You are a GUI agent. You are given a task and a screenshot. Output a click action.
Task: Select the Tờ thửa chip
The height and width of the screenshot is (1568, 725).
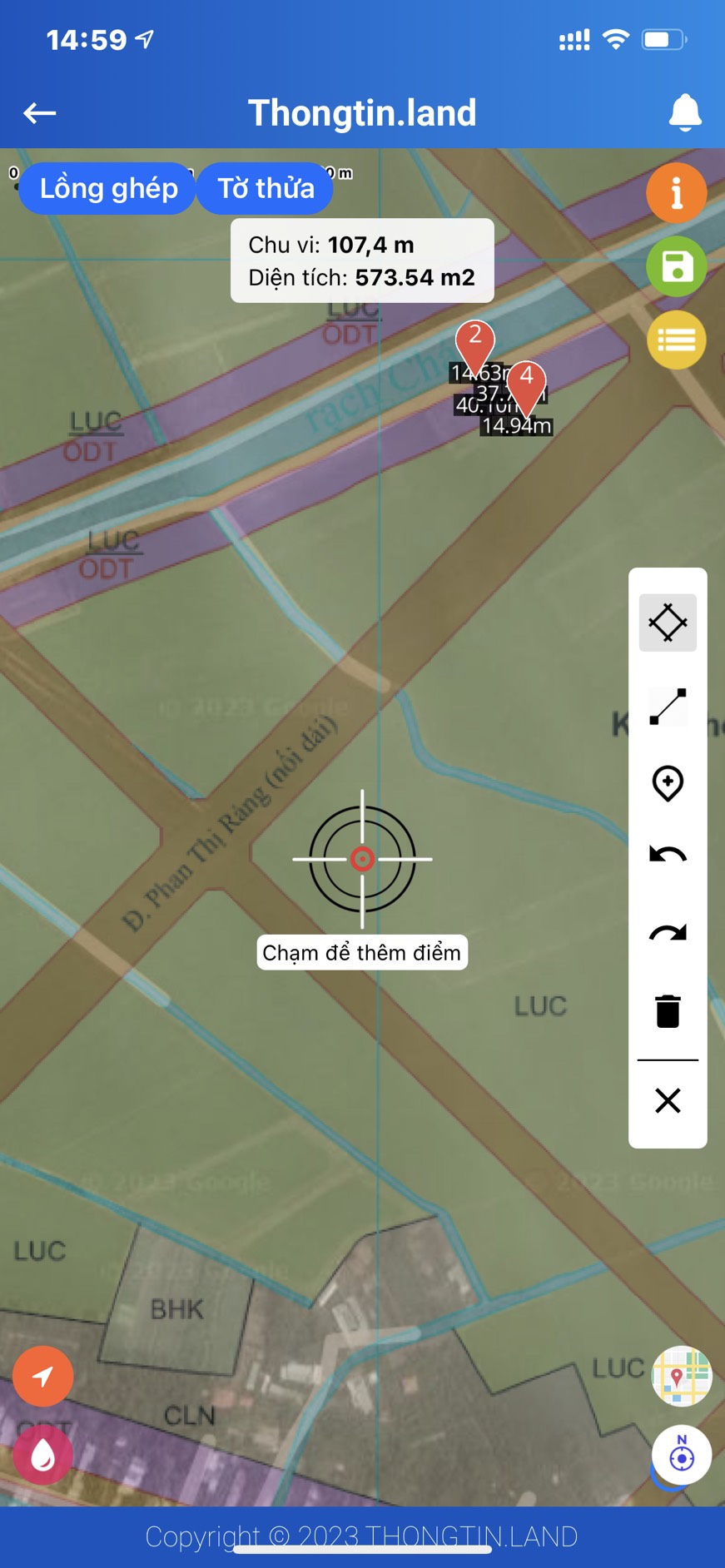click(266, 188)
